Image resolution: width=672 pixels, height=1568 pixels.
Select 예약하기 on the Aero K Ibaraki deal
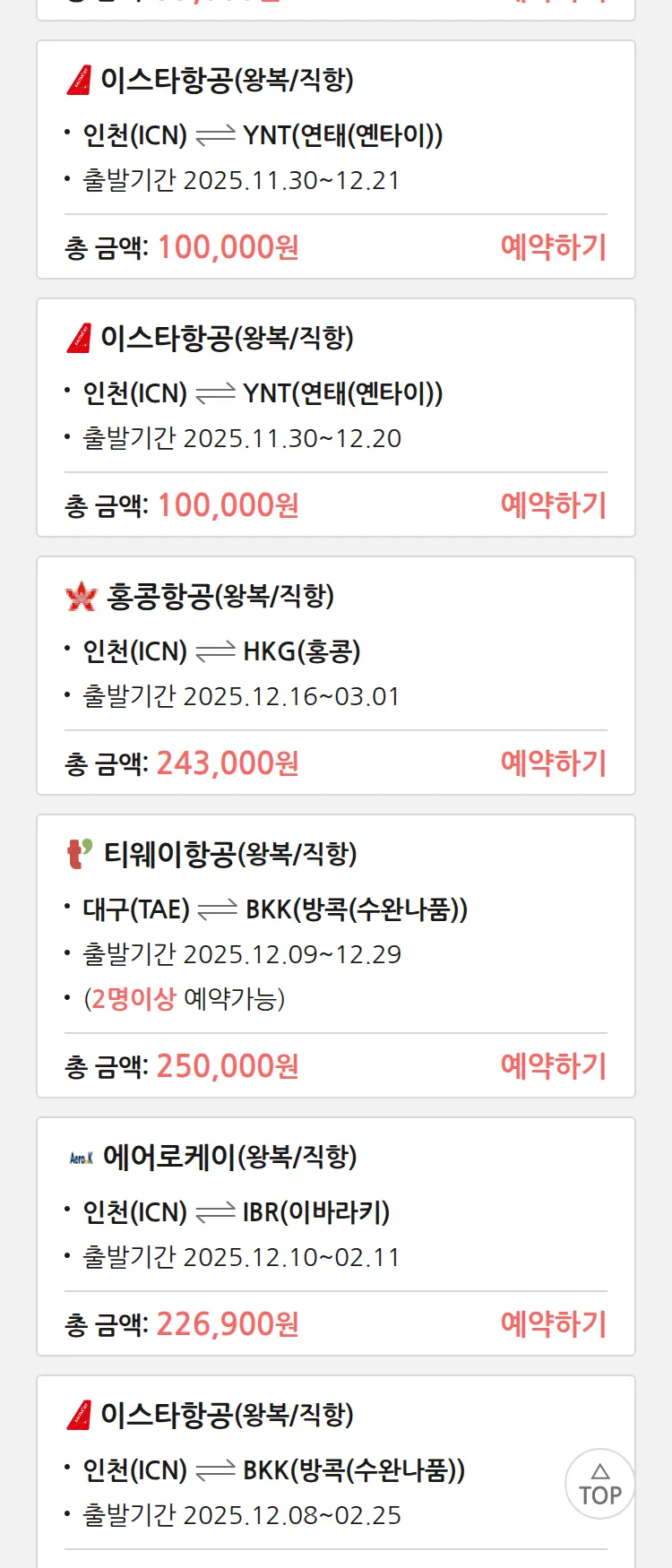pyautogui.click(x=553, y=1324)
